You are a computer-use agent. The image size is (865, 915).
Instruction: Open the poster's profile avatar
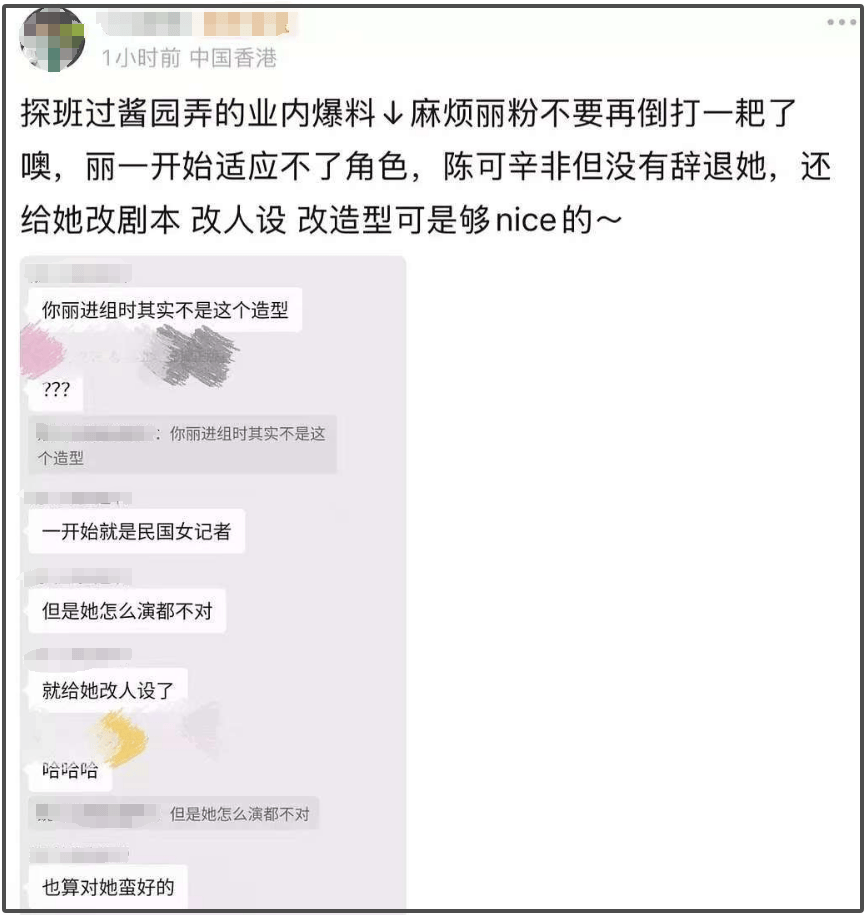[51, 40]
